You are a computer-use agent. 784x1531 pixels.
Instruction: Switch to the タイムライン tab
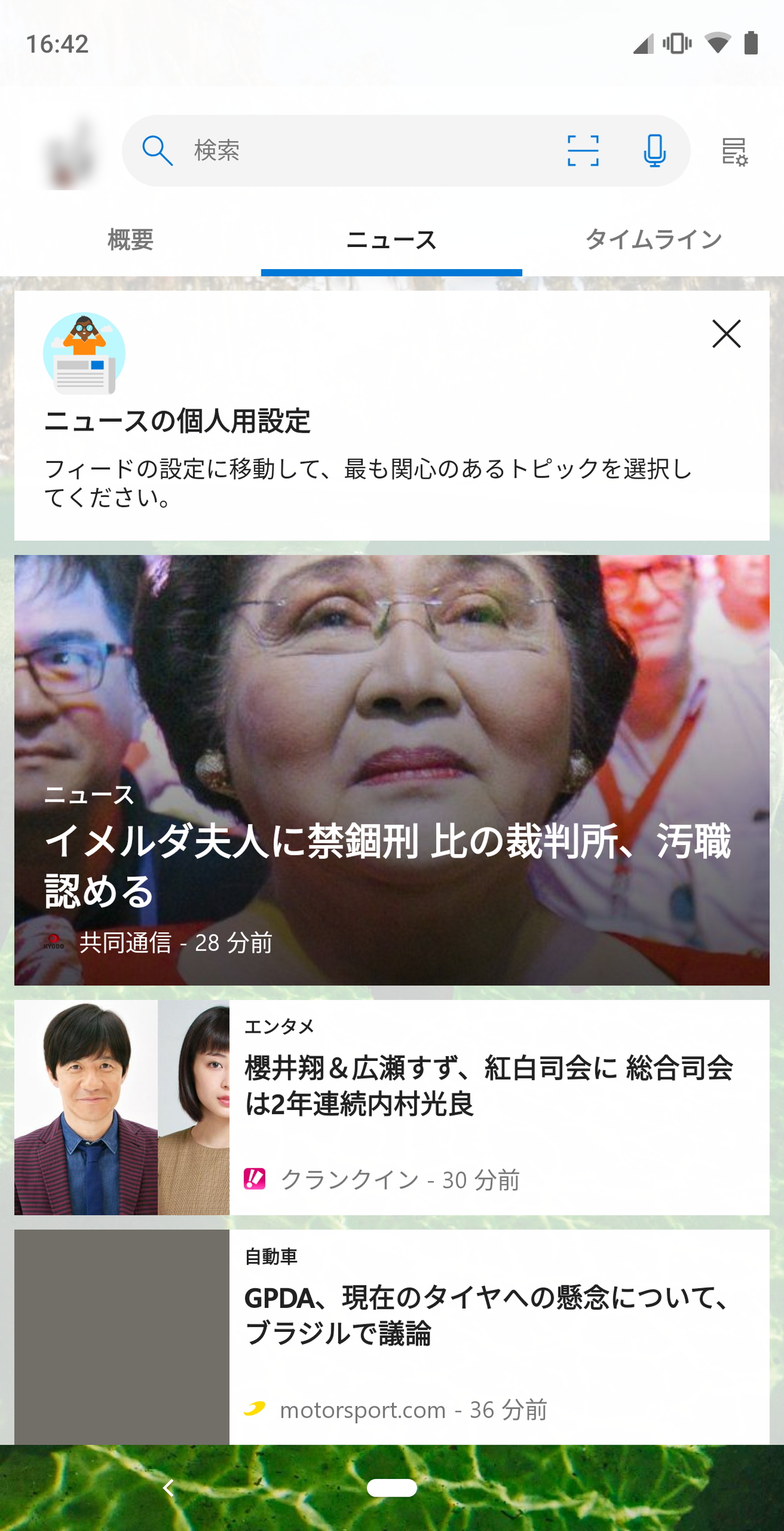655,240
